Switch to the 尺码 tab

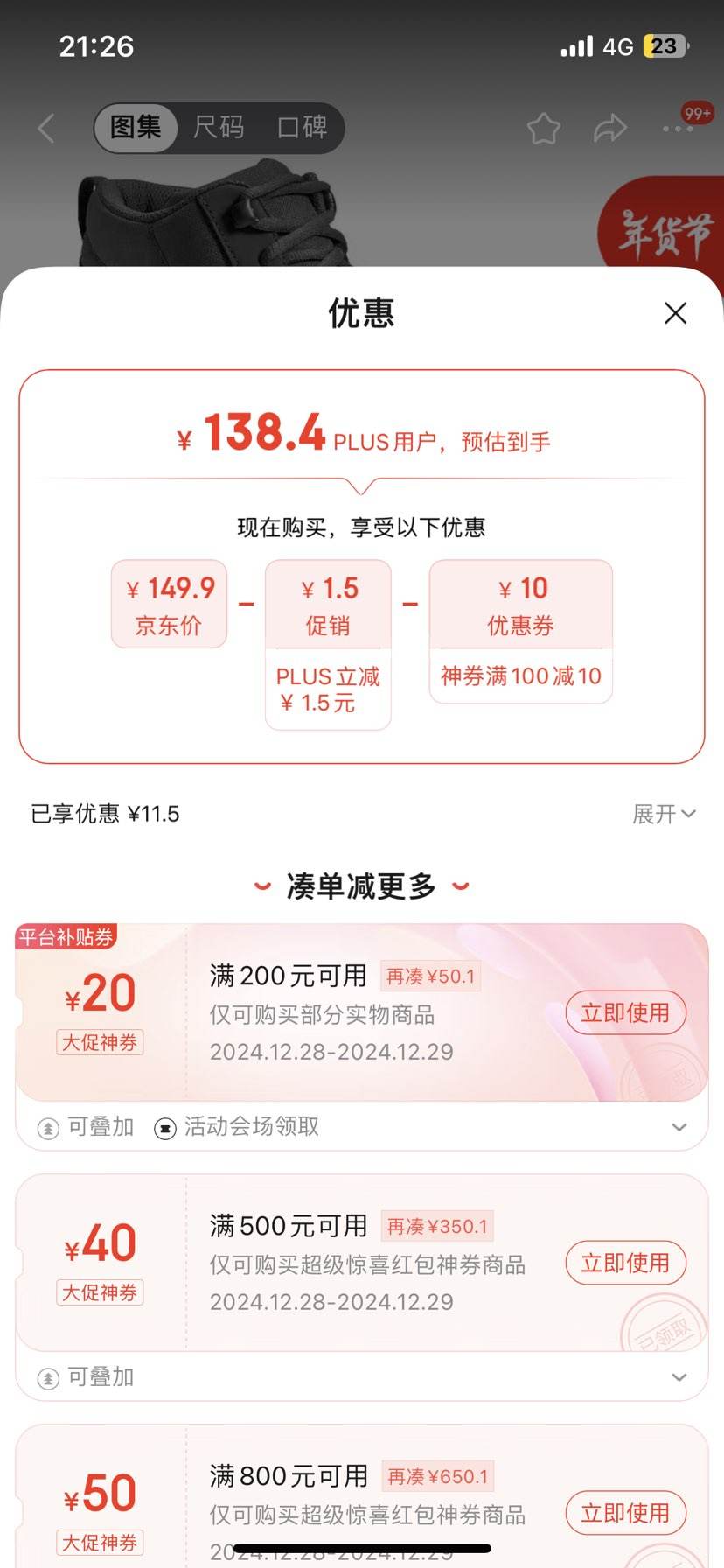(x=219, y=128)
